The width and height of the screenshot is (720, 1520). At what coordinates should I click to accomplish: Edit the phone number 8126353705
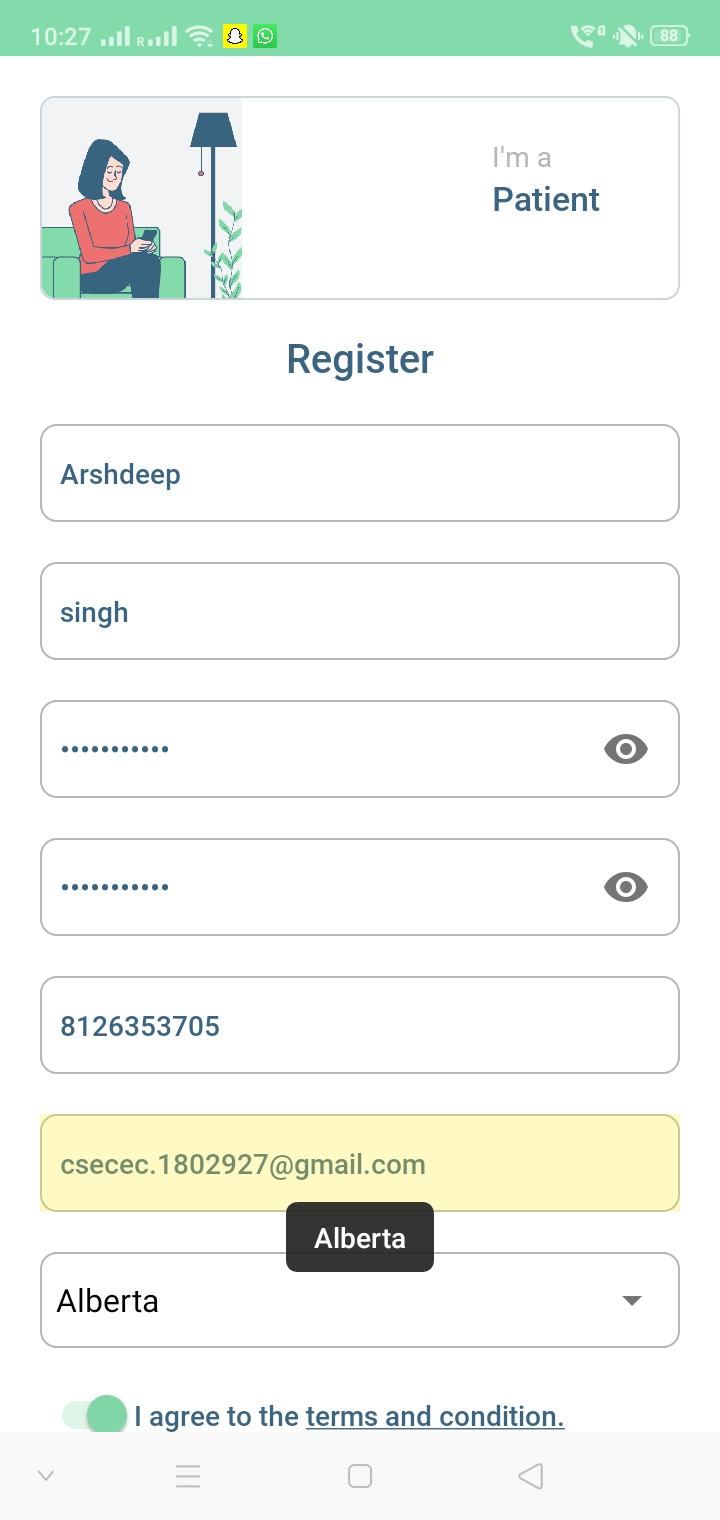click(360, 1025)
